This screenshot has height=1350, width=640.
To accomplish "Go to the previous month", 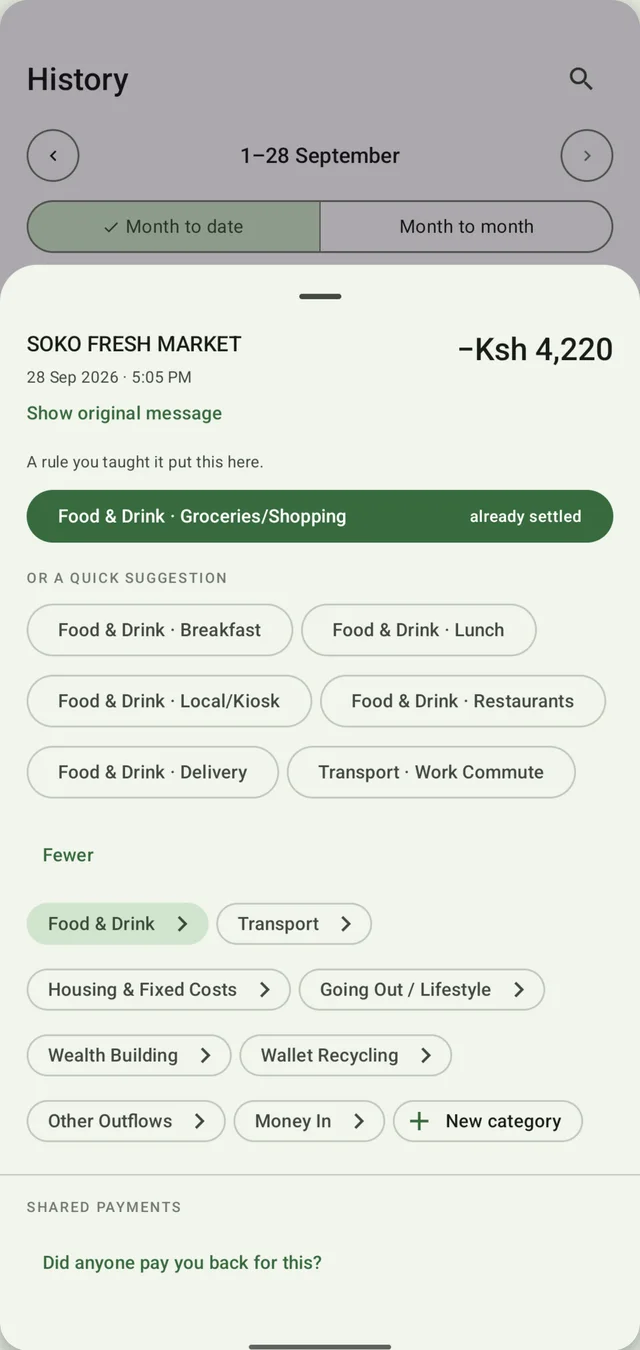I will point(53,156).
